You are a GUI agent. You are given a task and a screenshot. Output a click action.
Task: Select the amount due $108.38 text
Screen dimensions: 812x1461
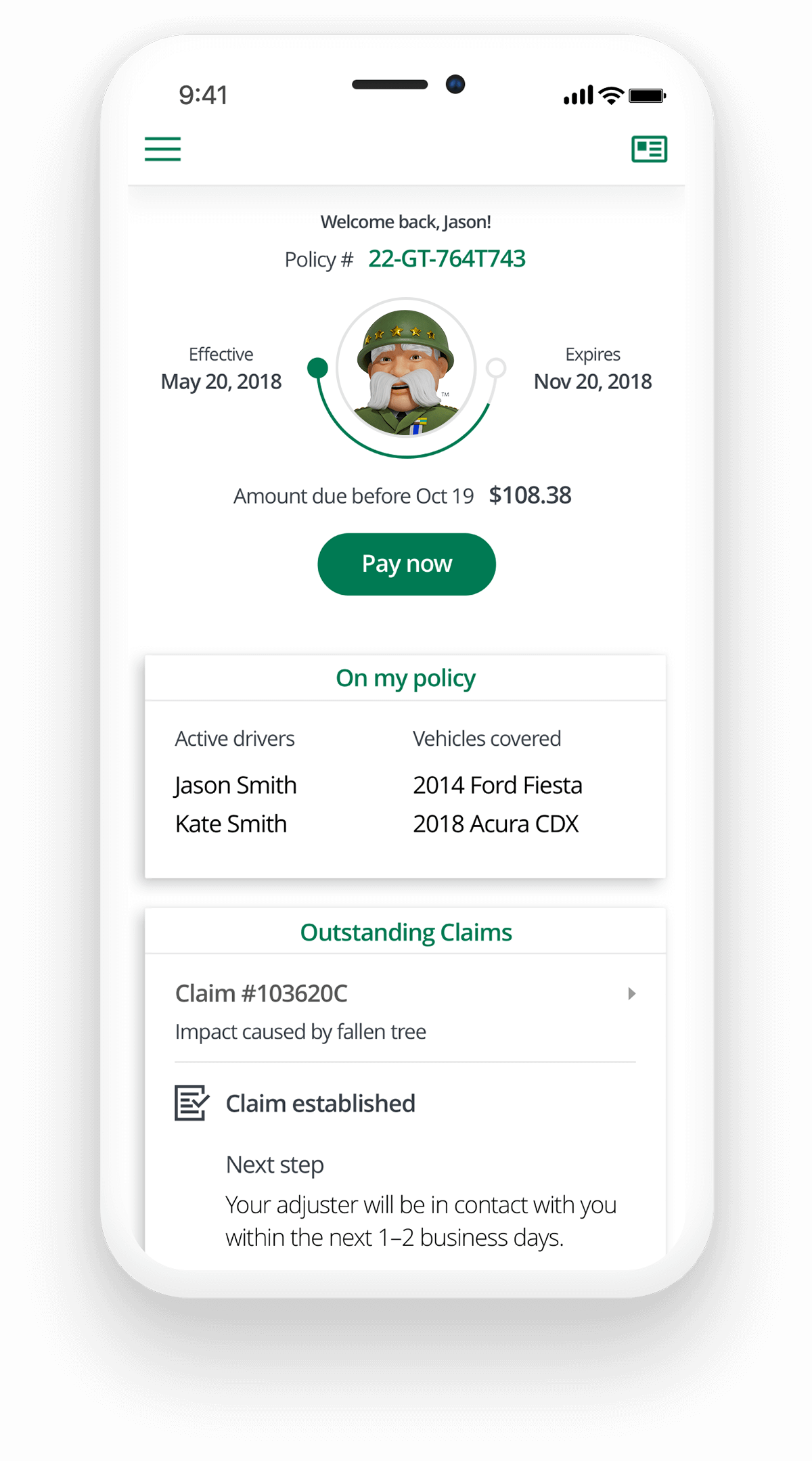click(531, 495)
